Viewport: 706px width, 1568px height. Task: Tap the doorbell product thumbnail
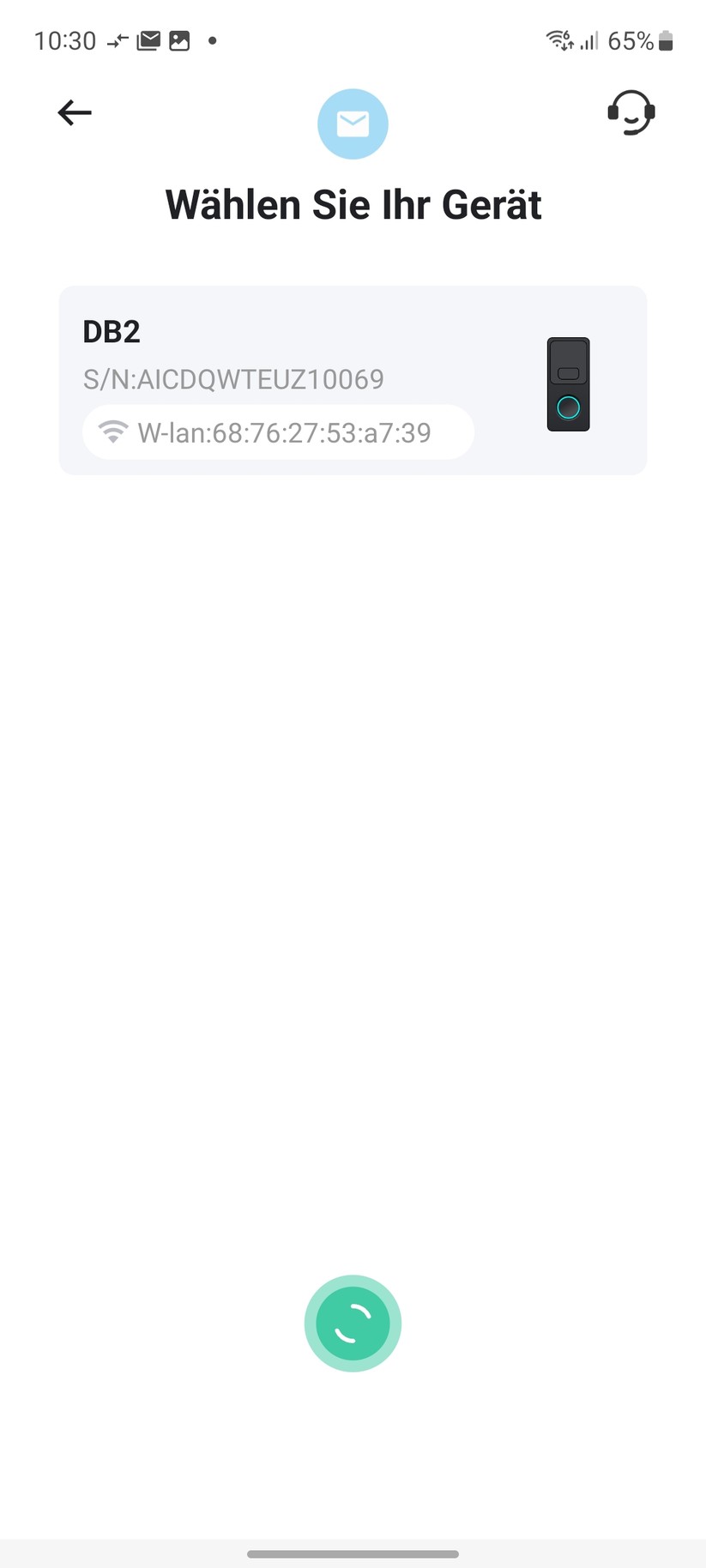(568, 384)
